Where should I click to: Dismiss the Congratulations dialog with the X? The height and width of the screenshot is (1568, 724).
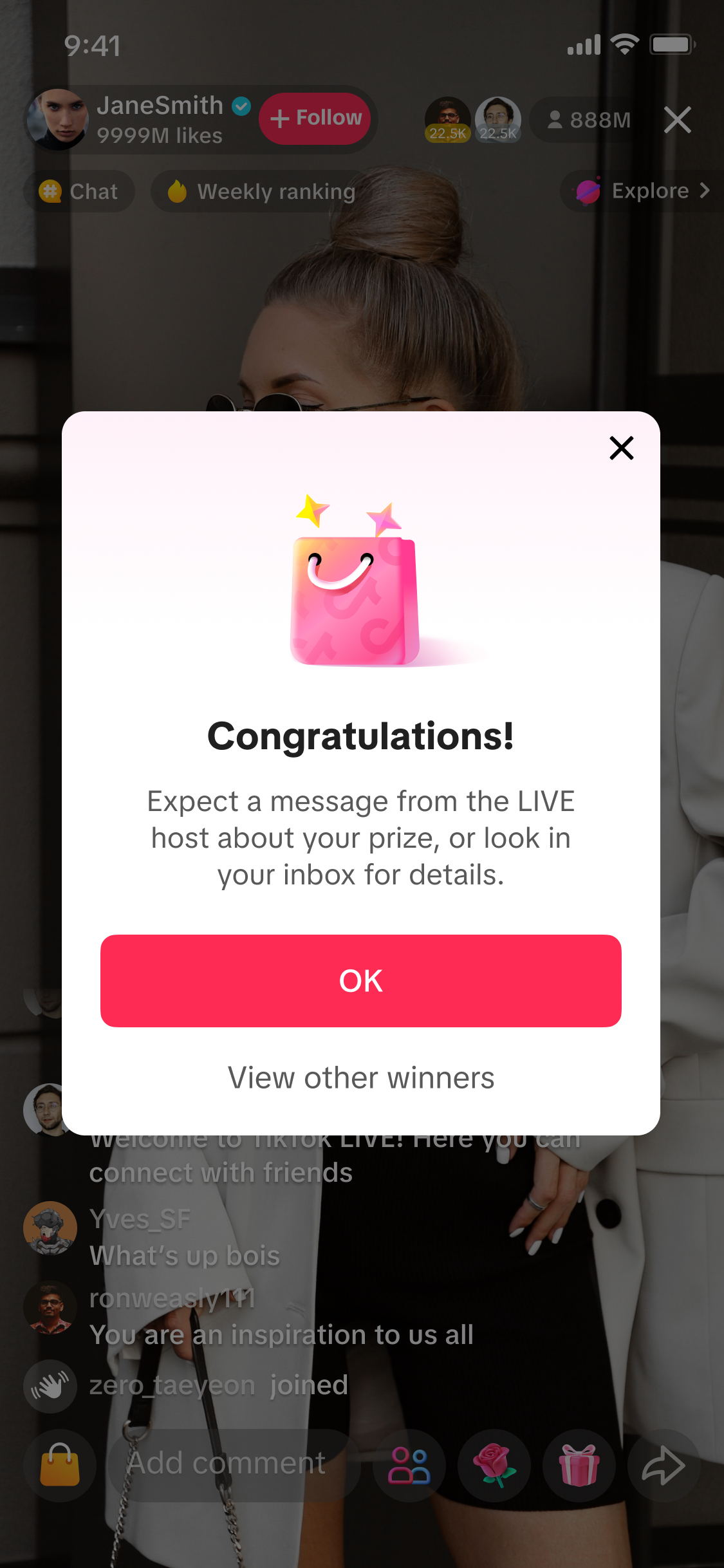coord(621,448)
